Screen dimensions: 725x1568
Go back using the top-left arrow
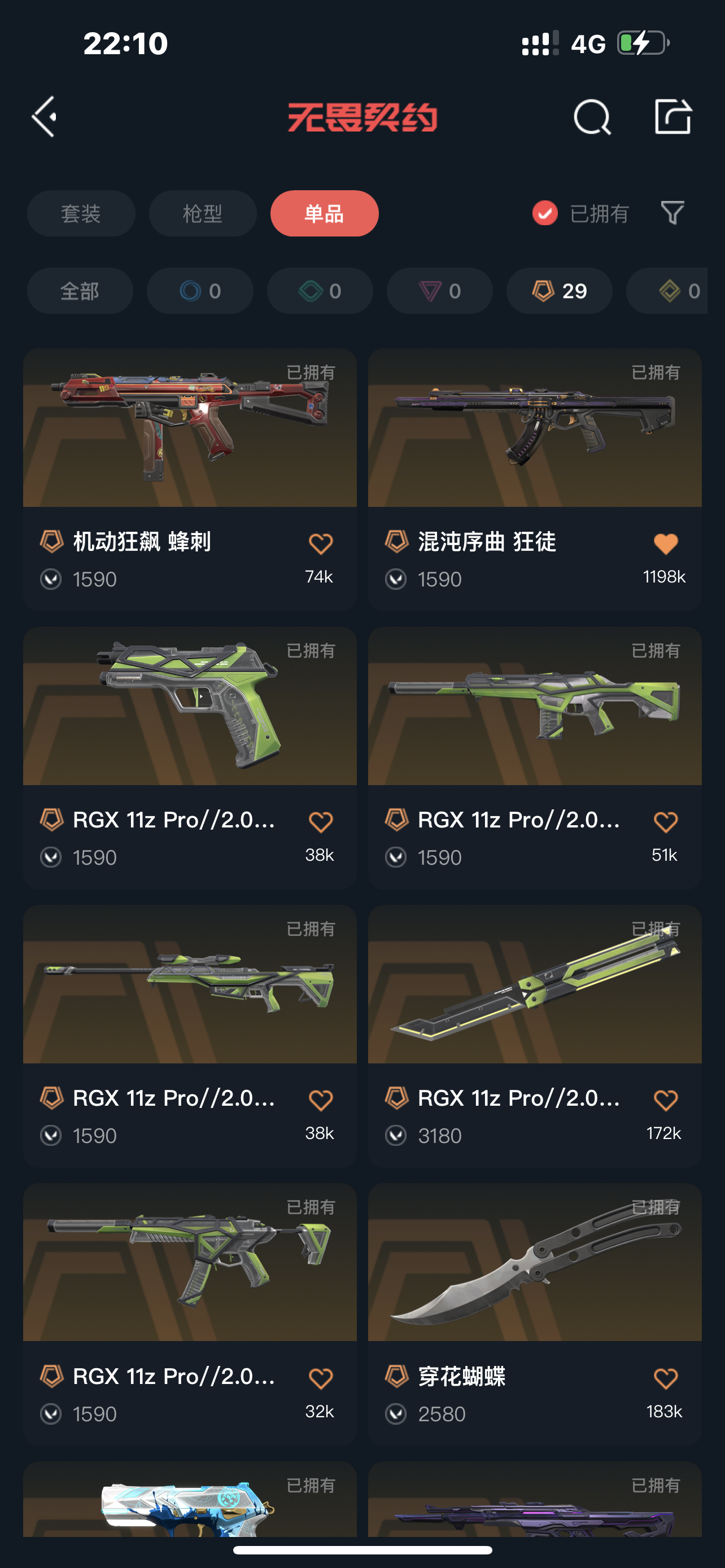[x=45, y=116]
